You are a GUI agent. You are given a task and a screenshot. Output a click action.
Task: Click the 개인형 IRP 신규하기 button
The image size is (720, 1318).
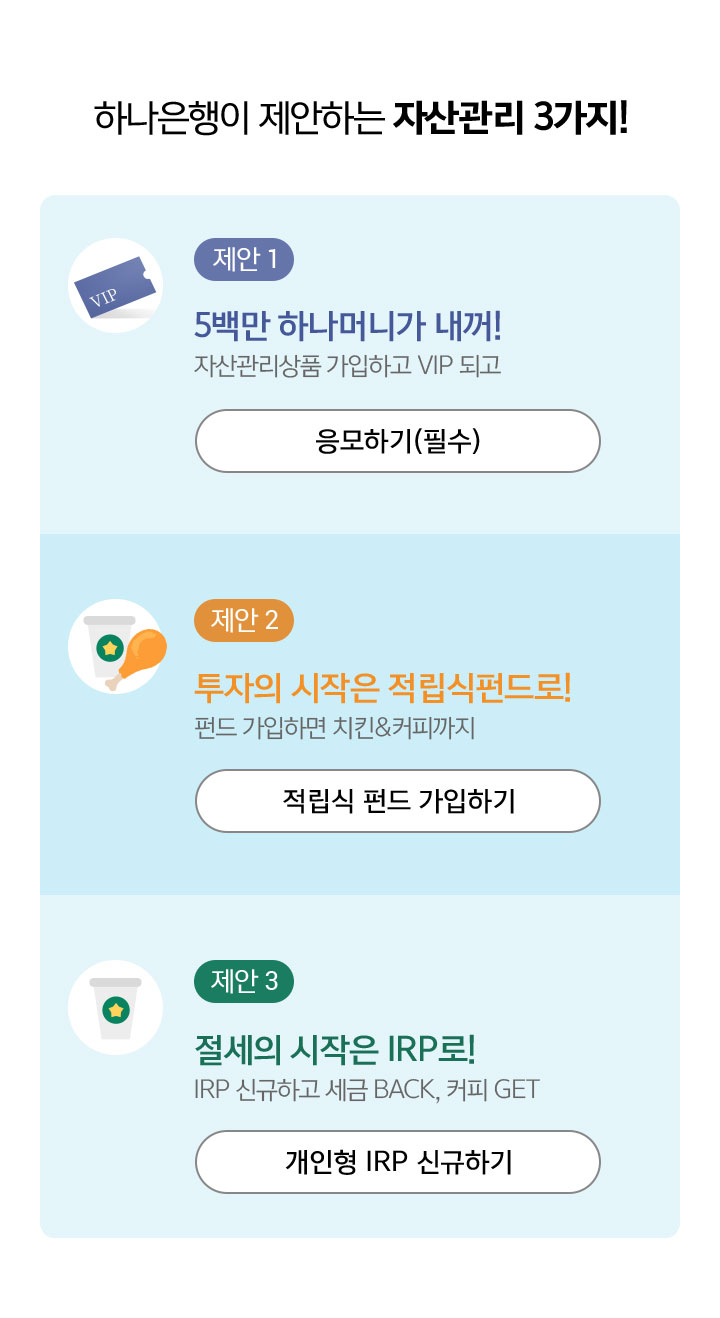click(397, 1161)
